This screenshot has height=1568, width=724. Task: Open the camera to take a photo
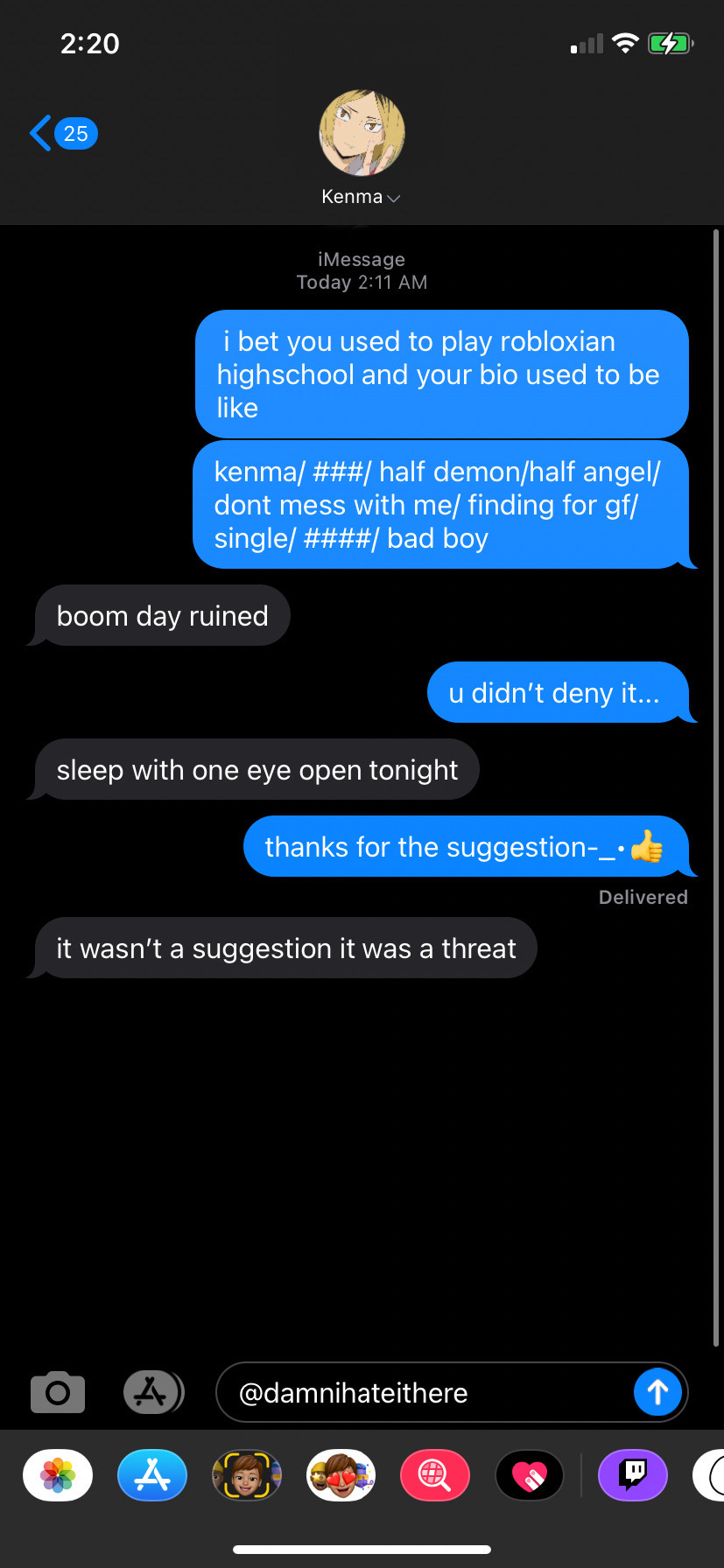coord(58,1392)
